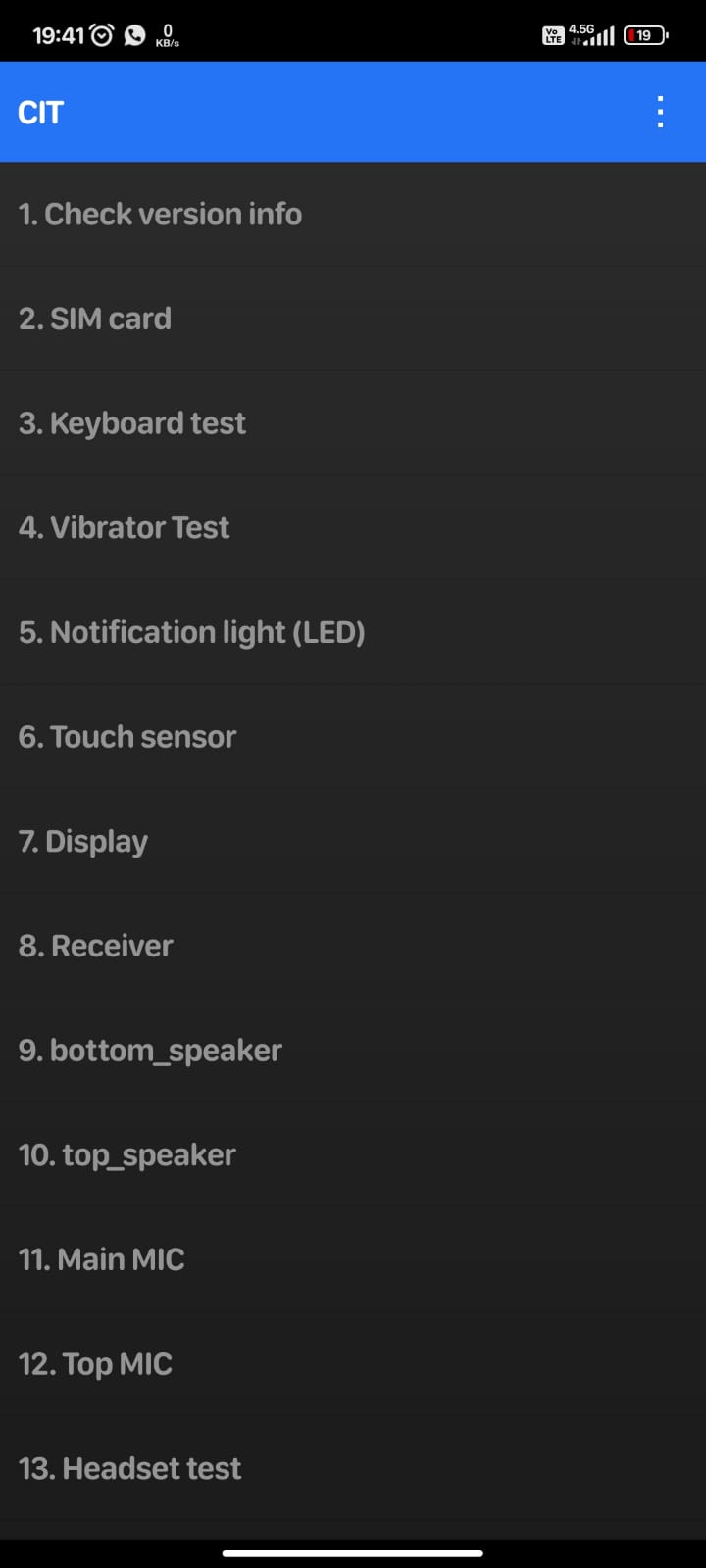Viewport: 706px width, 1568px height.
Task: Open the three-dot overflow menu
Action: tap(660, 113)
